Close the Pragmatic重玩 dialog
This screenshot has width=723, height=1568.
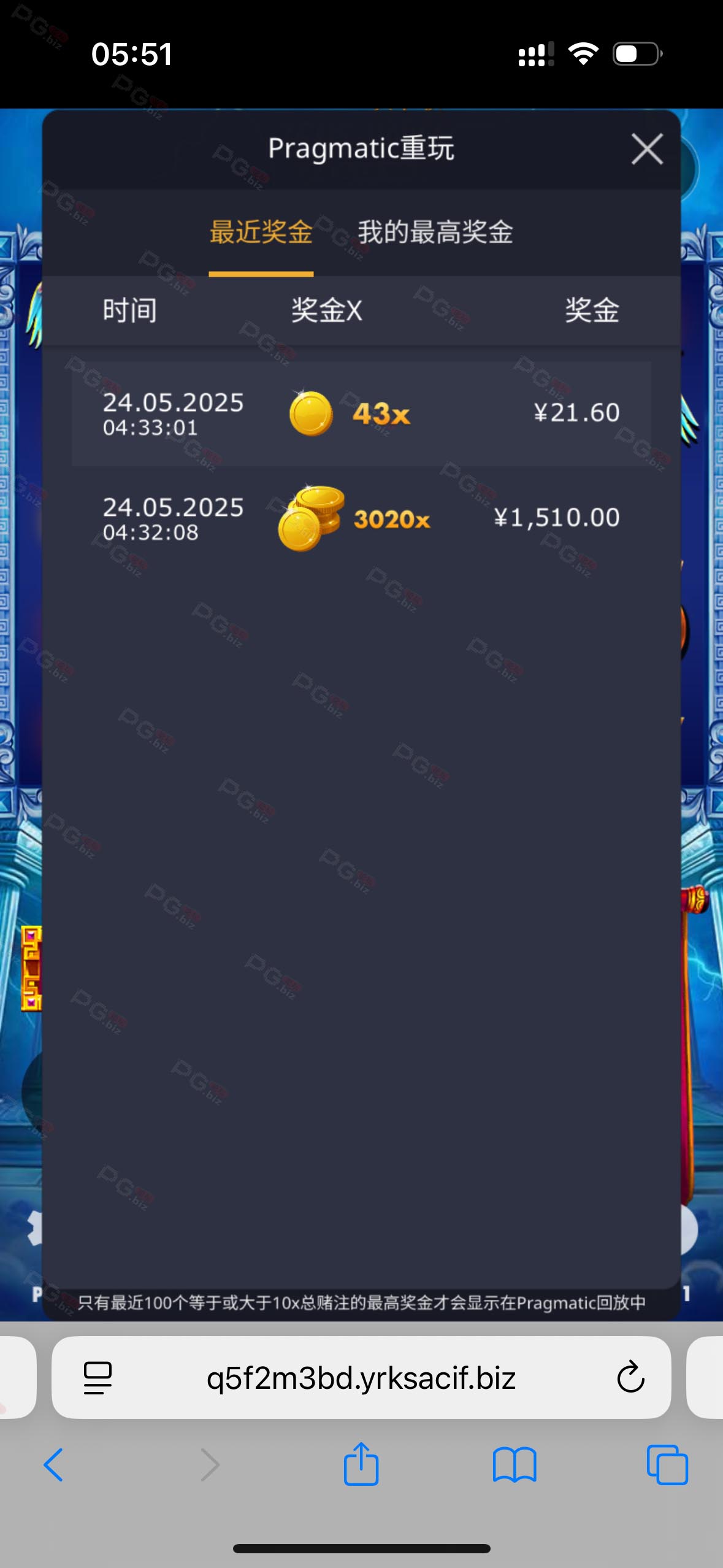click(647, 149)
